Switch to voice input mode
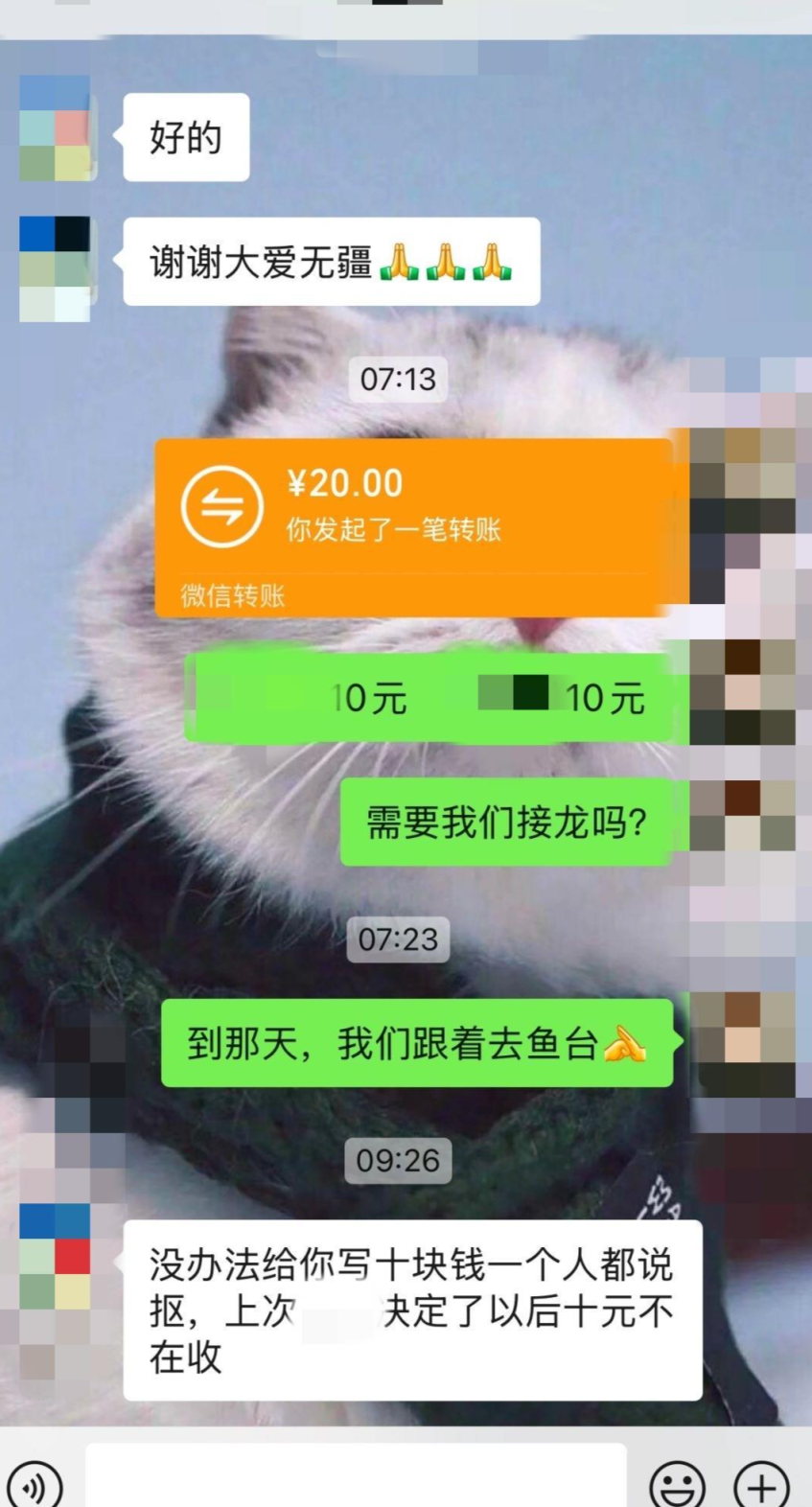Screen dimensions: 812x1507 coord(35,1484)
